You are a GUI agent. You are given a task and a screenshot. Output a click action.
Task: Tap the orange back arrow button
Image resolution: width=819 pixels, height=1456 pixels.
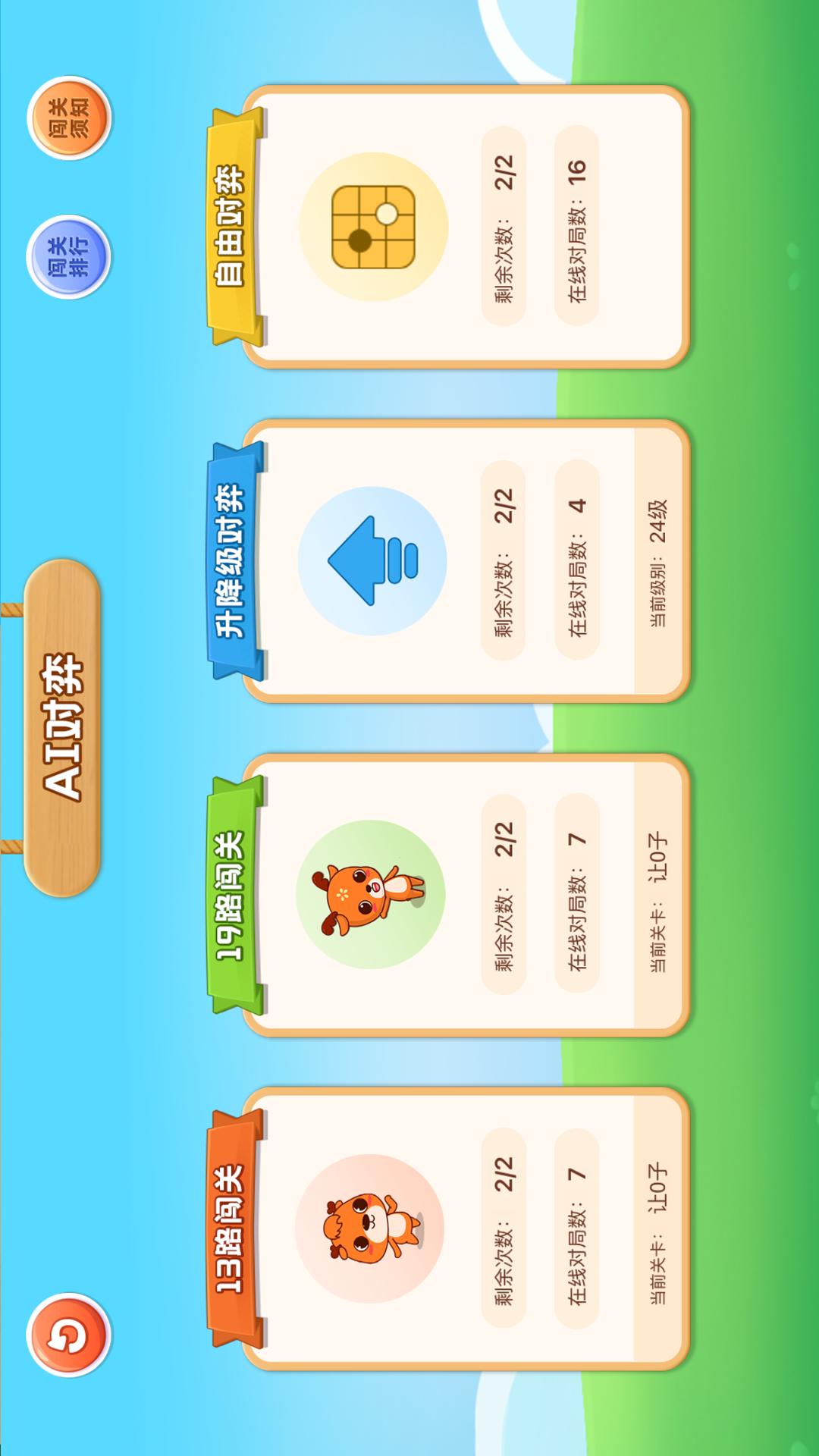tap(69, 1335)
